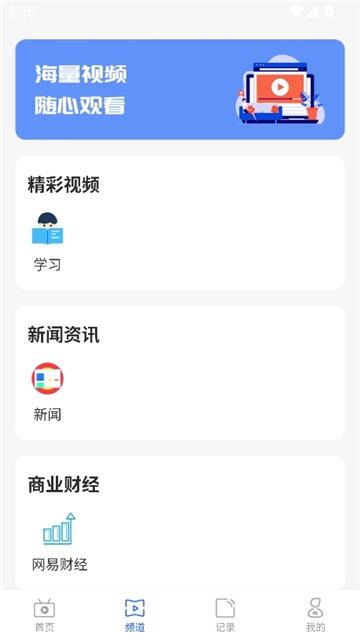Open the 新闻 category
The width and height of the screenshot is (360, 641).
[x=47, y=392]
